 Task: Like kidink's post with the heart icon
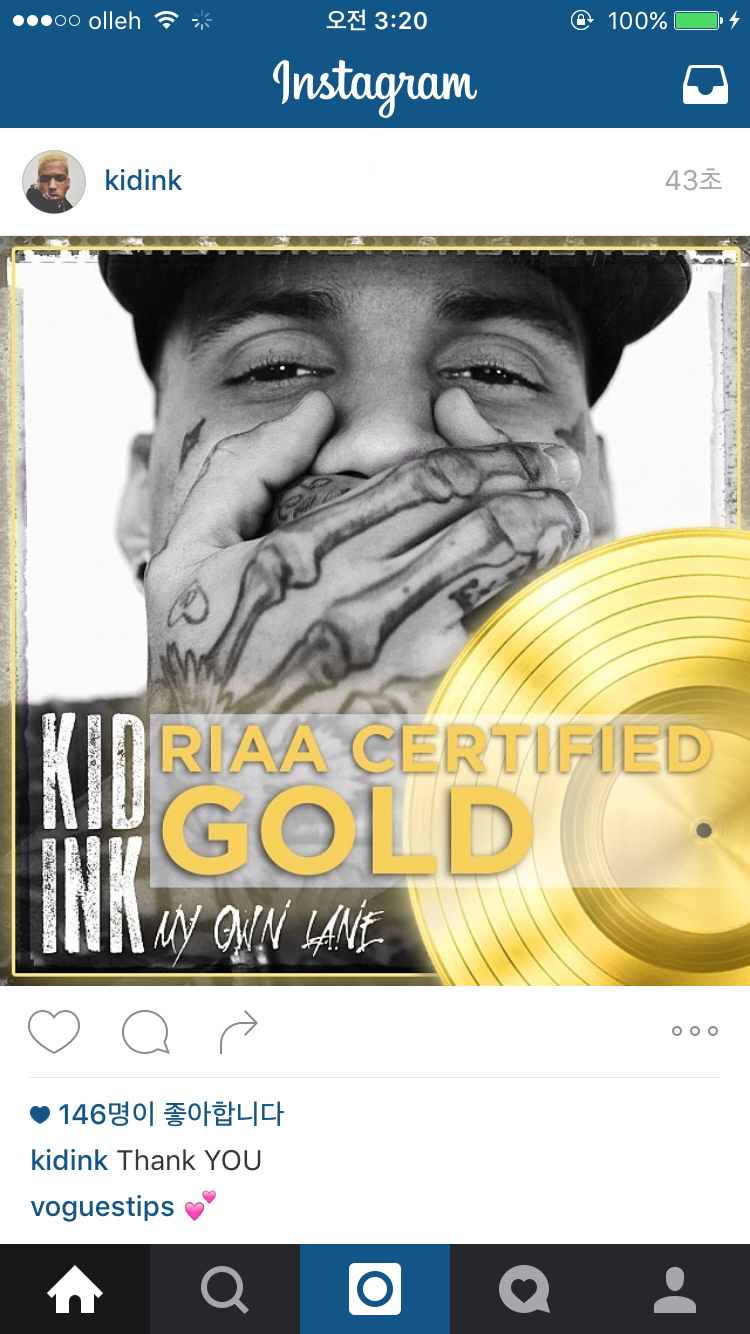pyautogui.click(x=54, y=1031)
